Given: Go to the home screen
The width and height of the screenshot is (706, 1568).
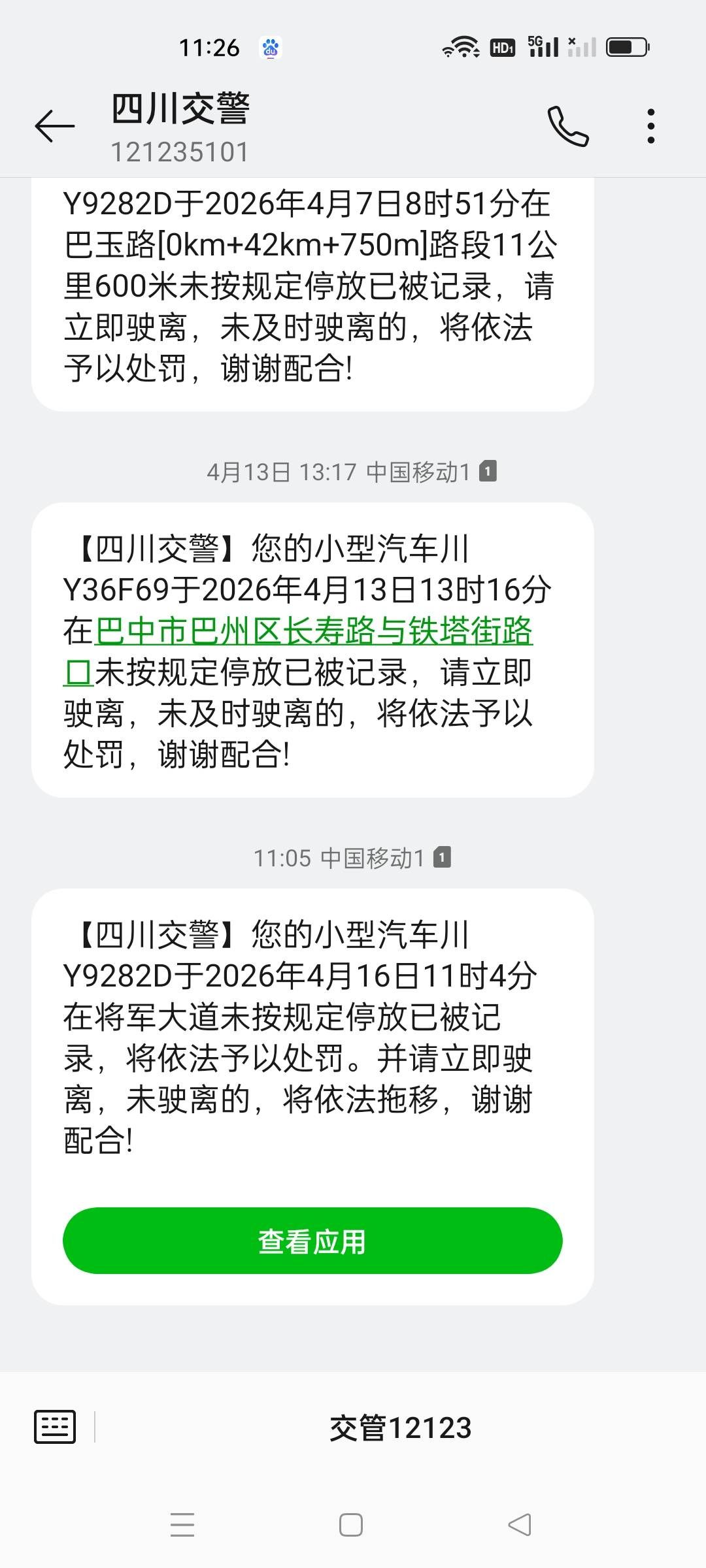Looking at the screenshot, I should (x=351, y=1526).
